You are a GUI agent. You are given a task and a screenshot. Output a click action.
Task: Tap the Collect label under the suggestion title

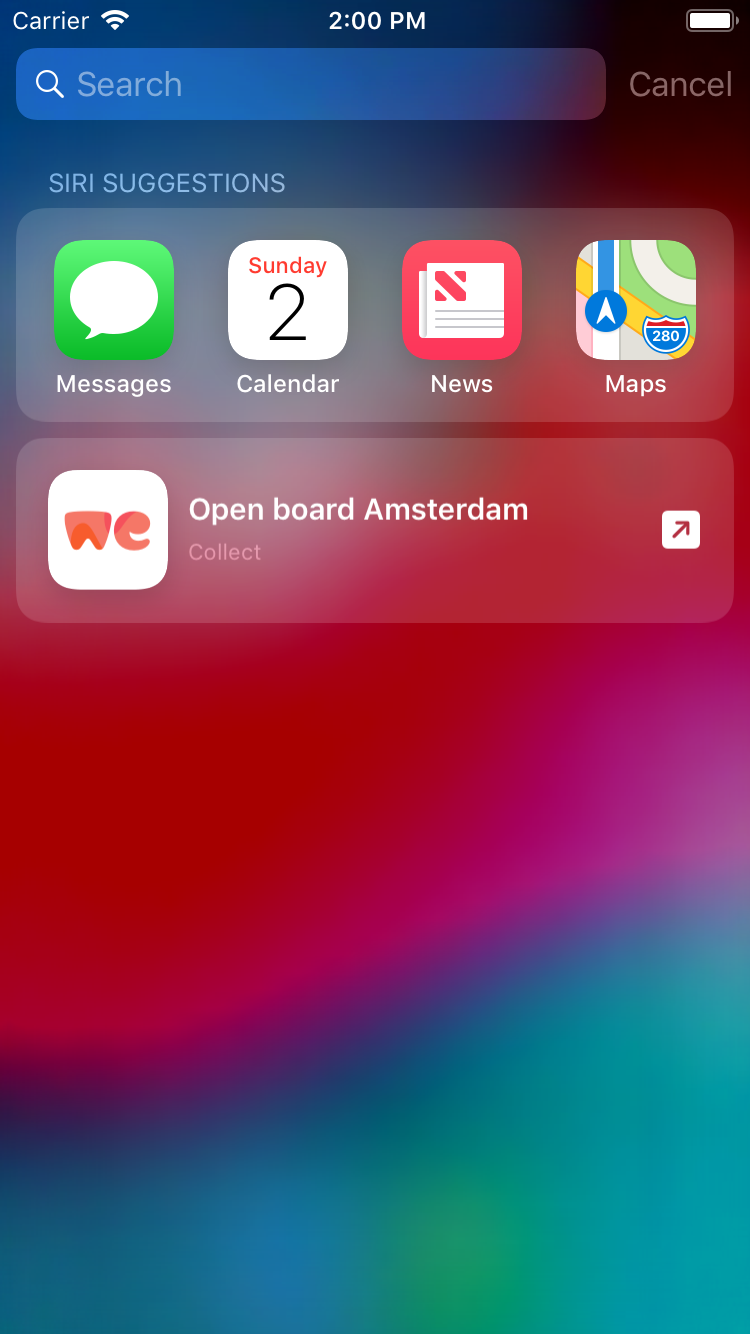[224, 552]
